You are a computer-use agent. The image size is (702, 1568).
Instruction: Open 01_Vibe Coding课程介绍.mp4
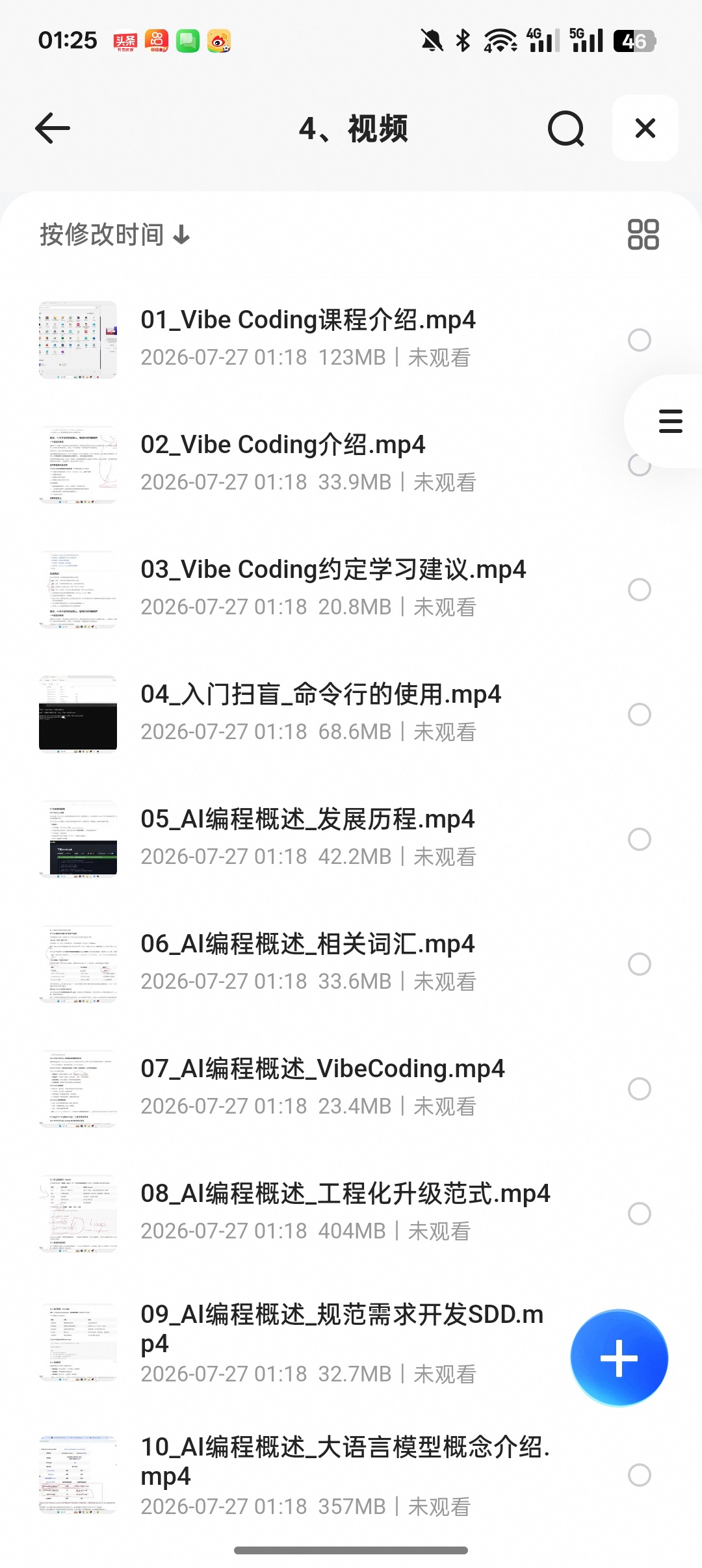(x=308, y=320)
